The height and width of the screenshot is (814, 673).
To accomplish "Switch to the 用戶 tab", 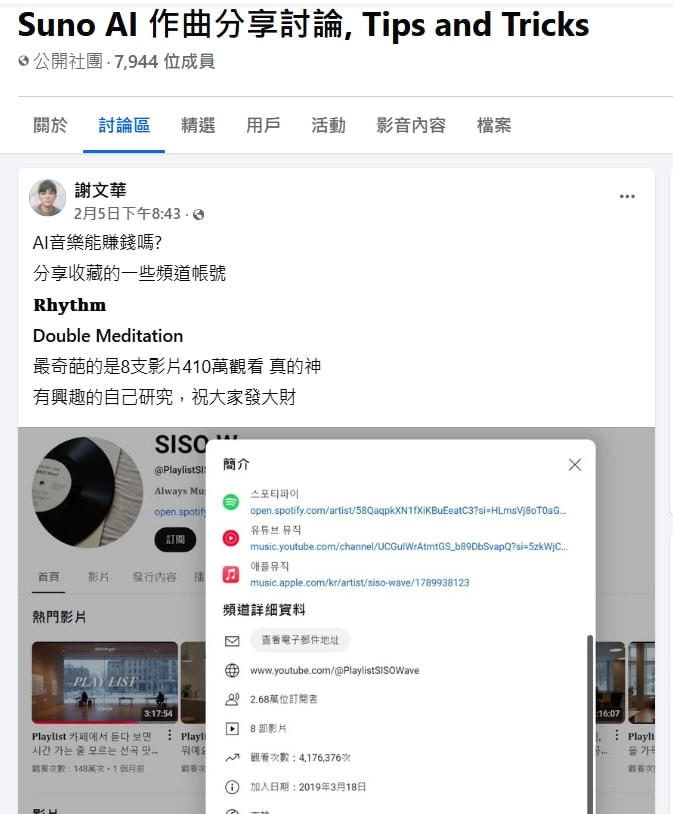I will pyautogui.click(x=263, y=125).
